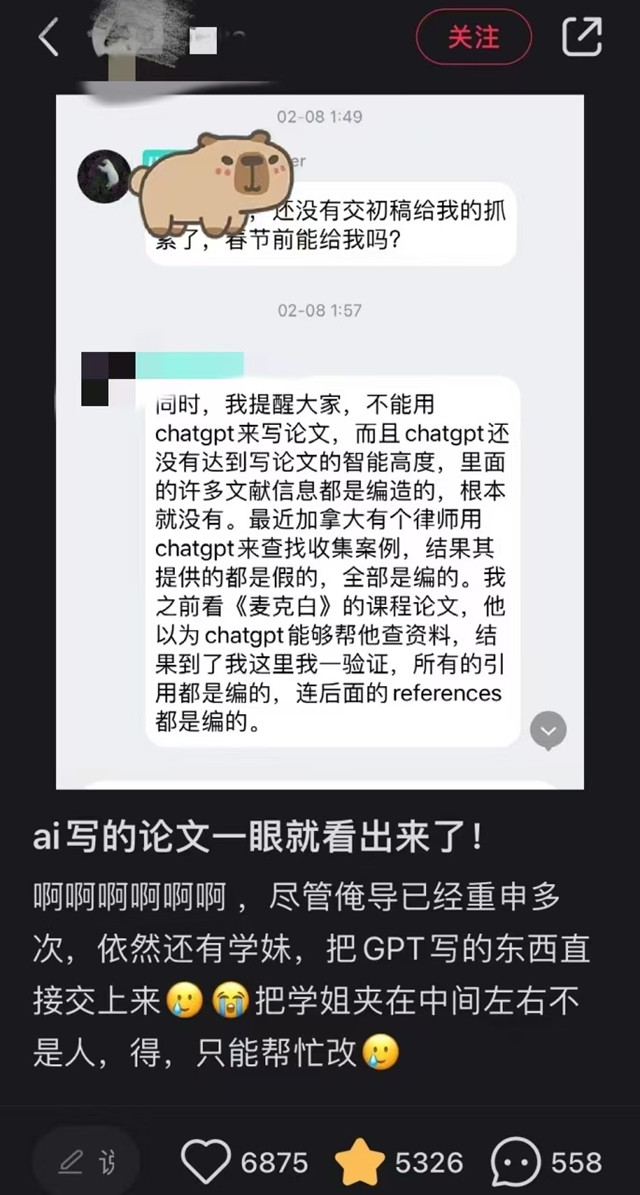The image size is (640, 1195).
Task: Go back to the previous page
Action: tap(48, 38)
